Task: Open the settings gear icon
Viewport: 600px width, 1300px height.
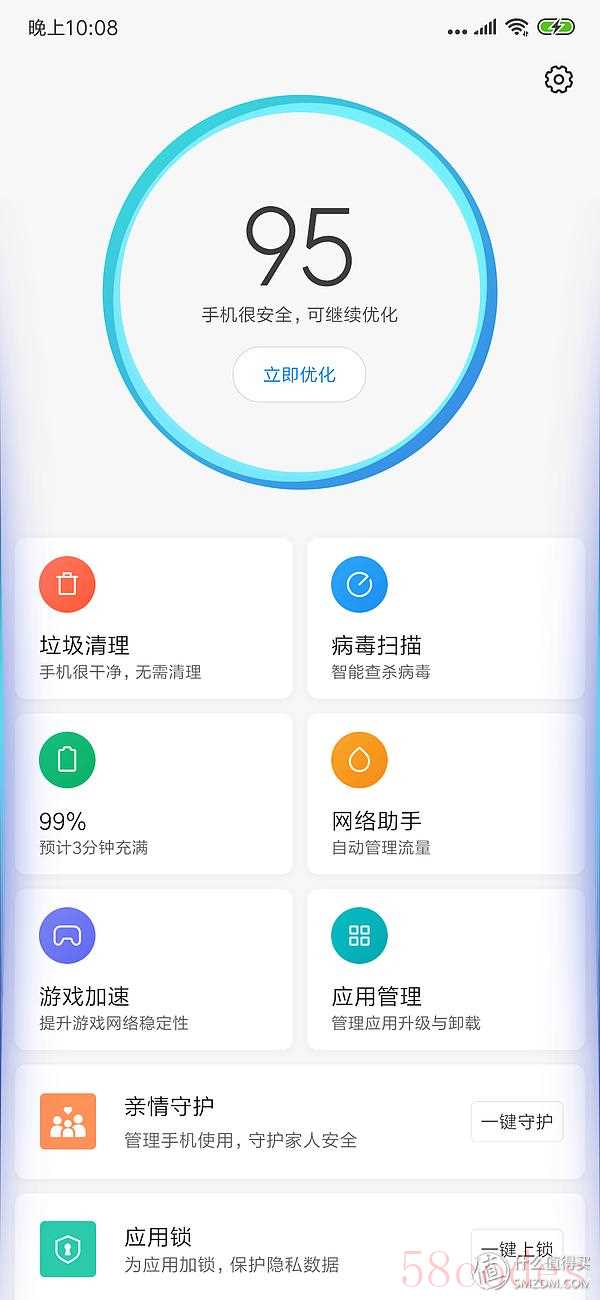Action: (x=559, y=79)
